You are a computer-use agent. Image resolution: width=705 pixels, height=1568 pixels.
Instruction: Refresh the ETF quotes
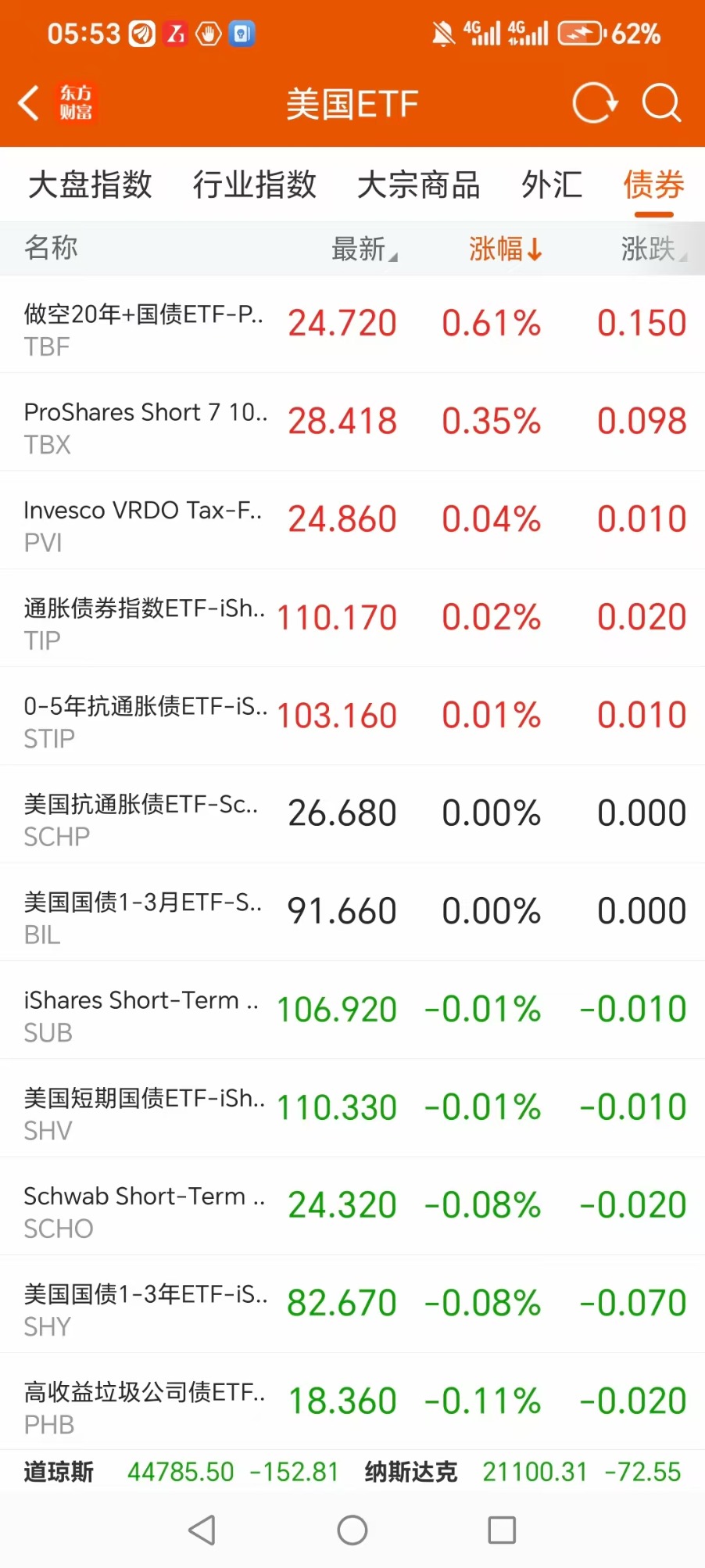tap(595, 103)
